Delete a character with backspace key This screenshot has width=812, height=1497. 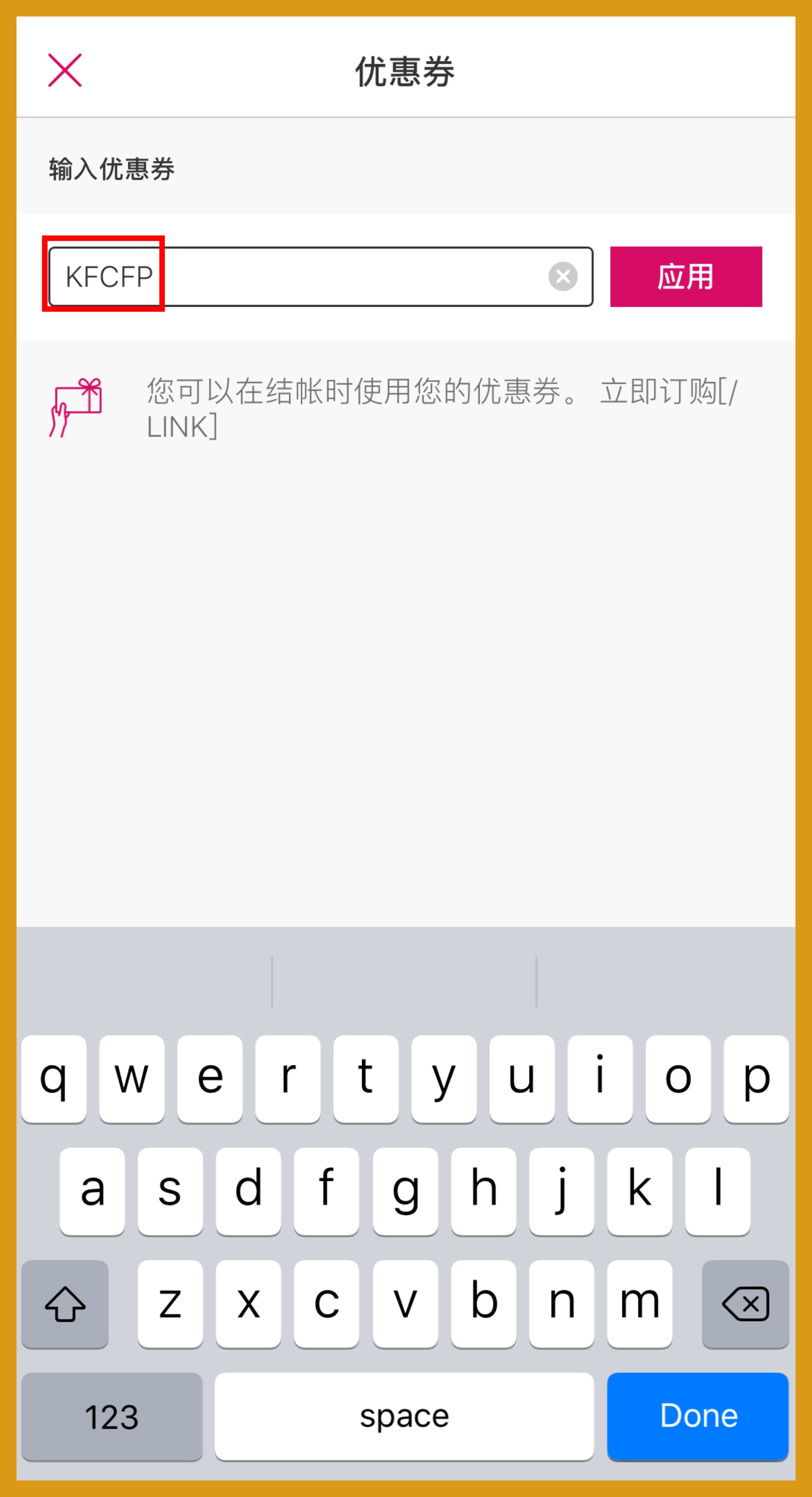coord(745,1303)
